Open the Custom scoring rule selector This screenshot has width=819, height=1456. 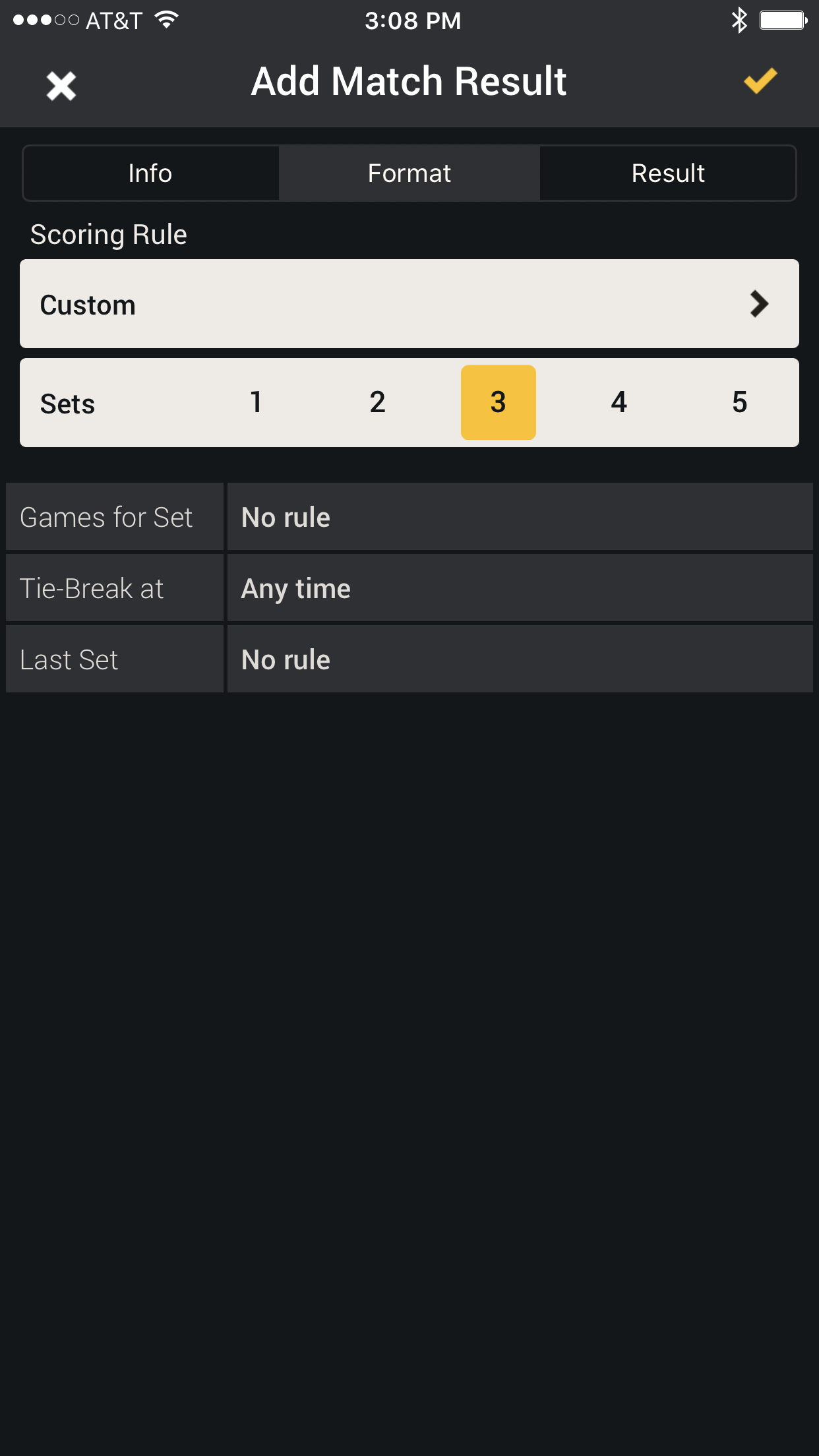point(409,304)
